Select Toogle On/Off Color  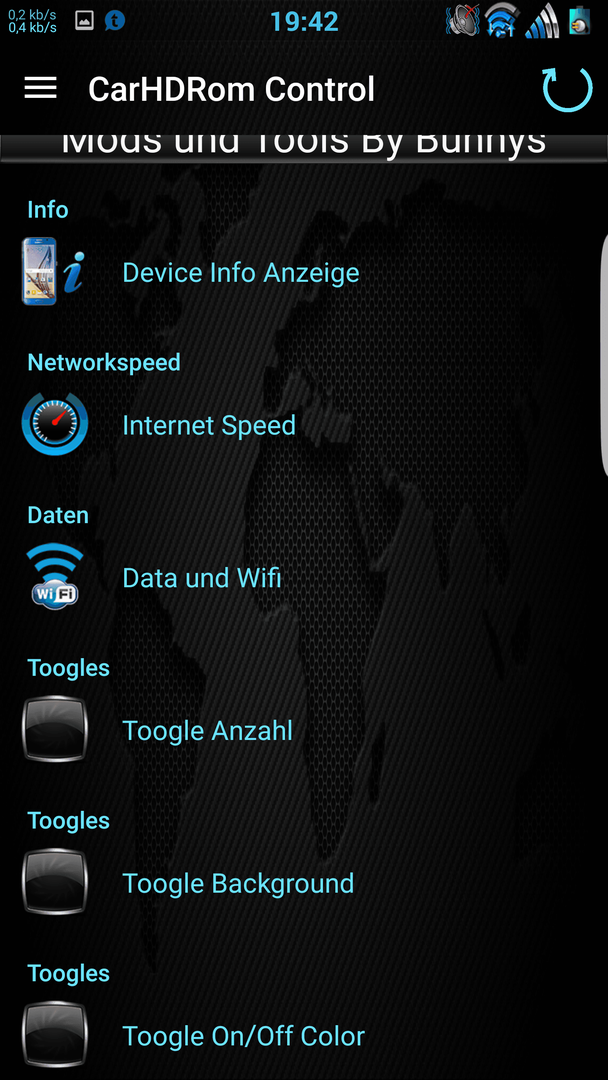click(243, 1037)
